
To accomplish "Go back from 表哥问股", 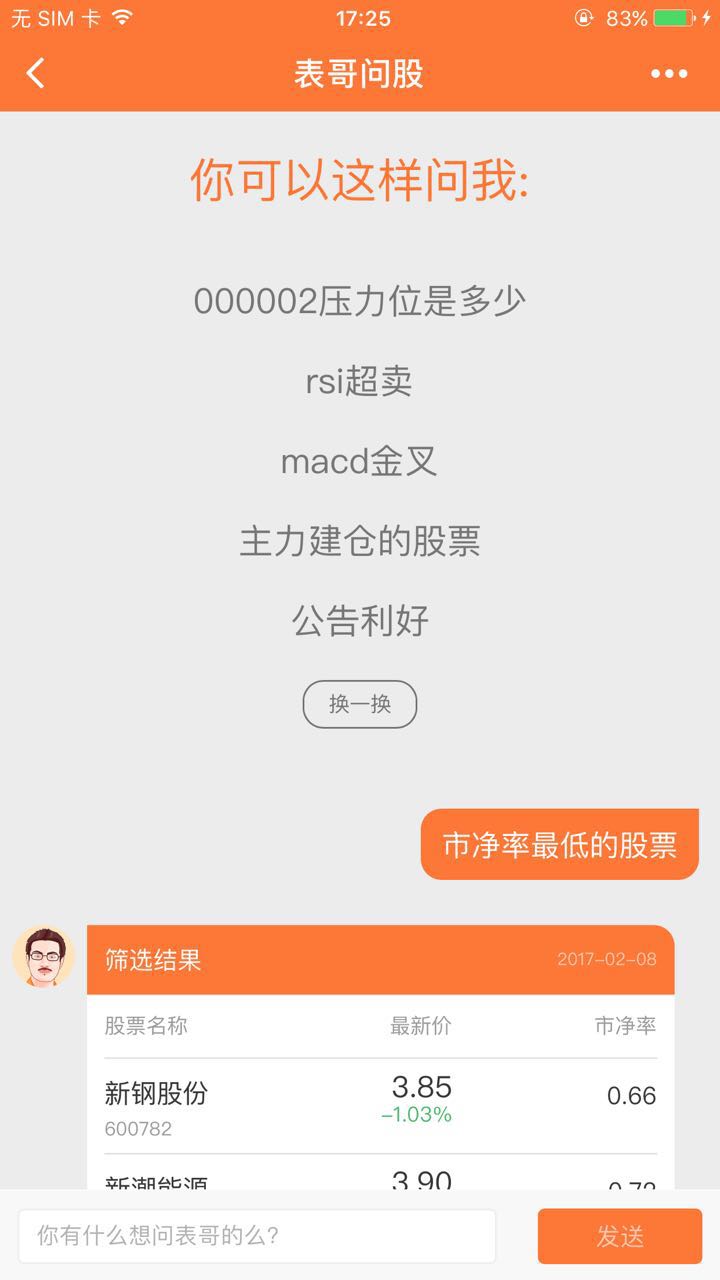I will (x=36, y=73).
